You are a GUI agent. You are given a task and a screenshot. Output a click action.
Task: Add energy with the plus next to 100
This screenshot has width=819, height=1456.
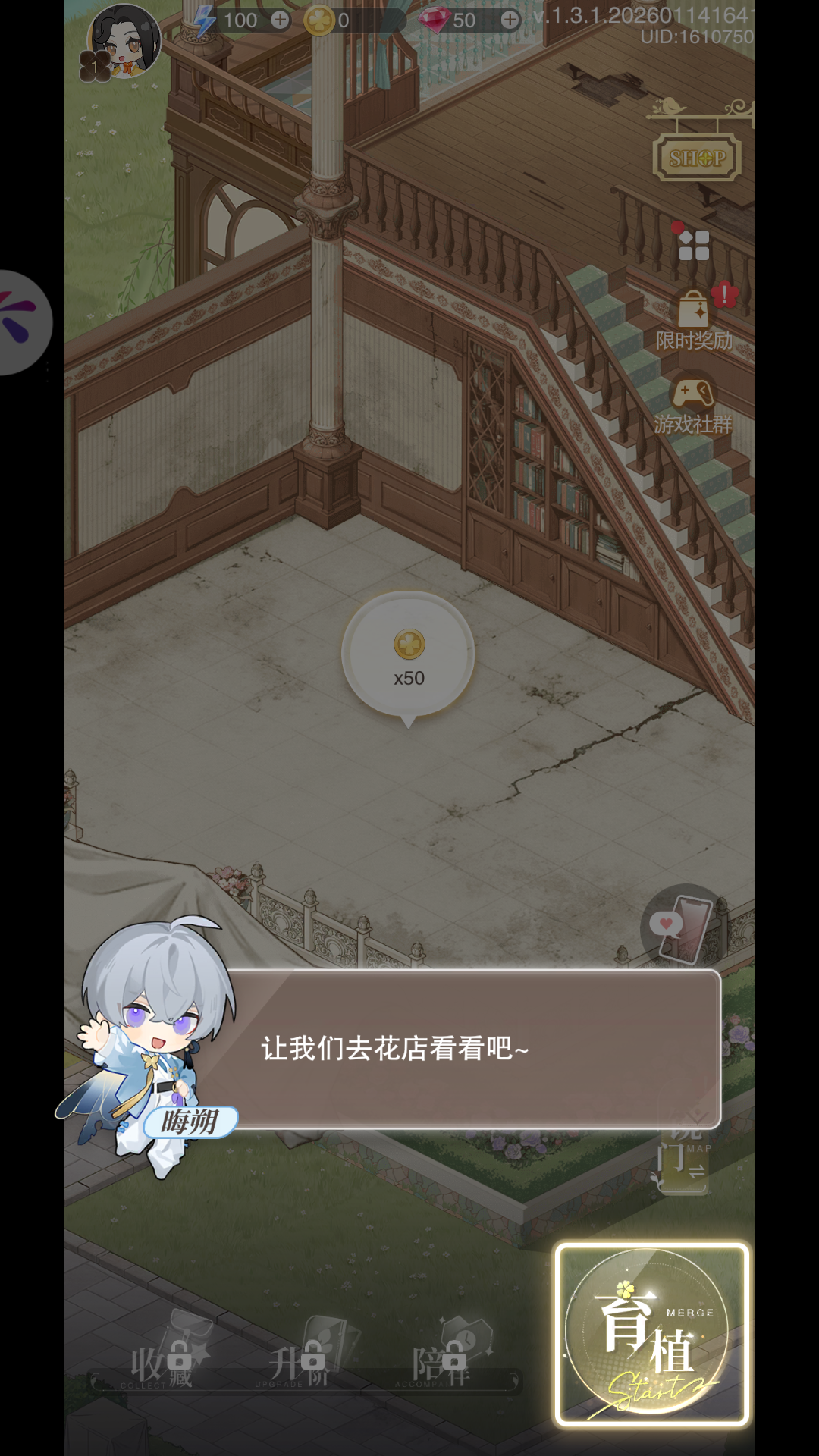(x=281, y=20)
